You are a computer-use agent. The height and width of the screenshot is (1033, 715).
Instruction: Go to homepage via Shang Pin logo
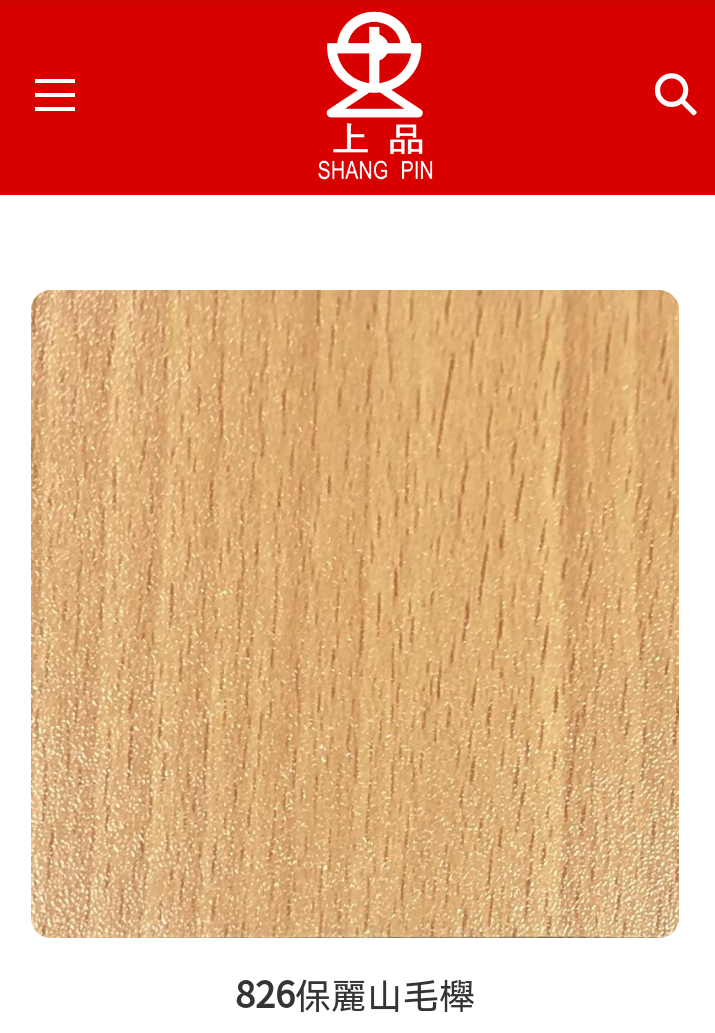(x=375, y=96)
